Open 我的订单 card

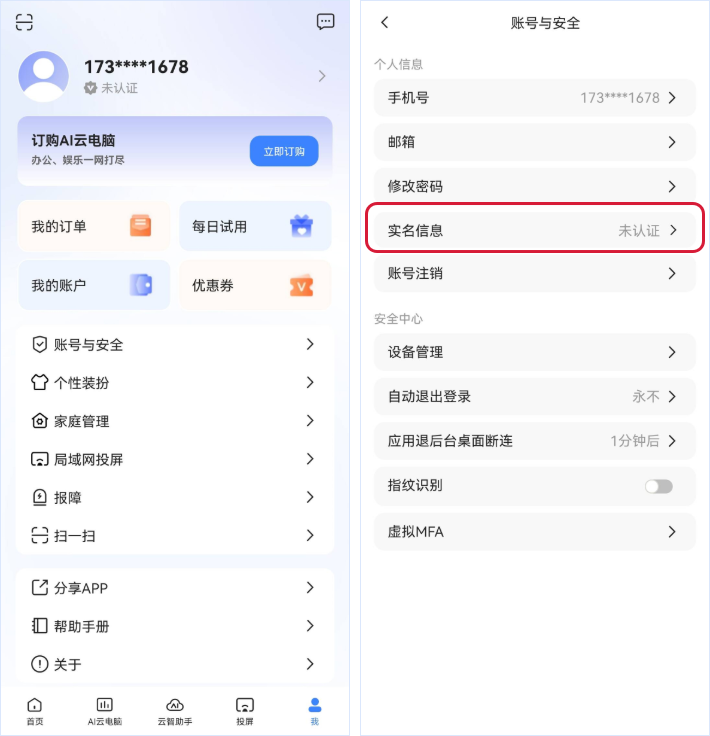click(x=93, y=226)
